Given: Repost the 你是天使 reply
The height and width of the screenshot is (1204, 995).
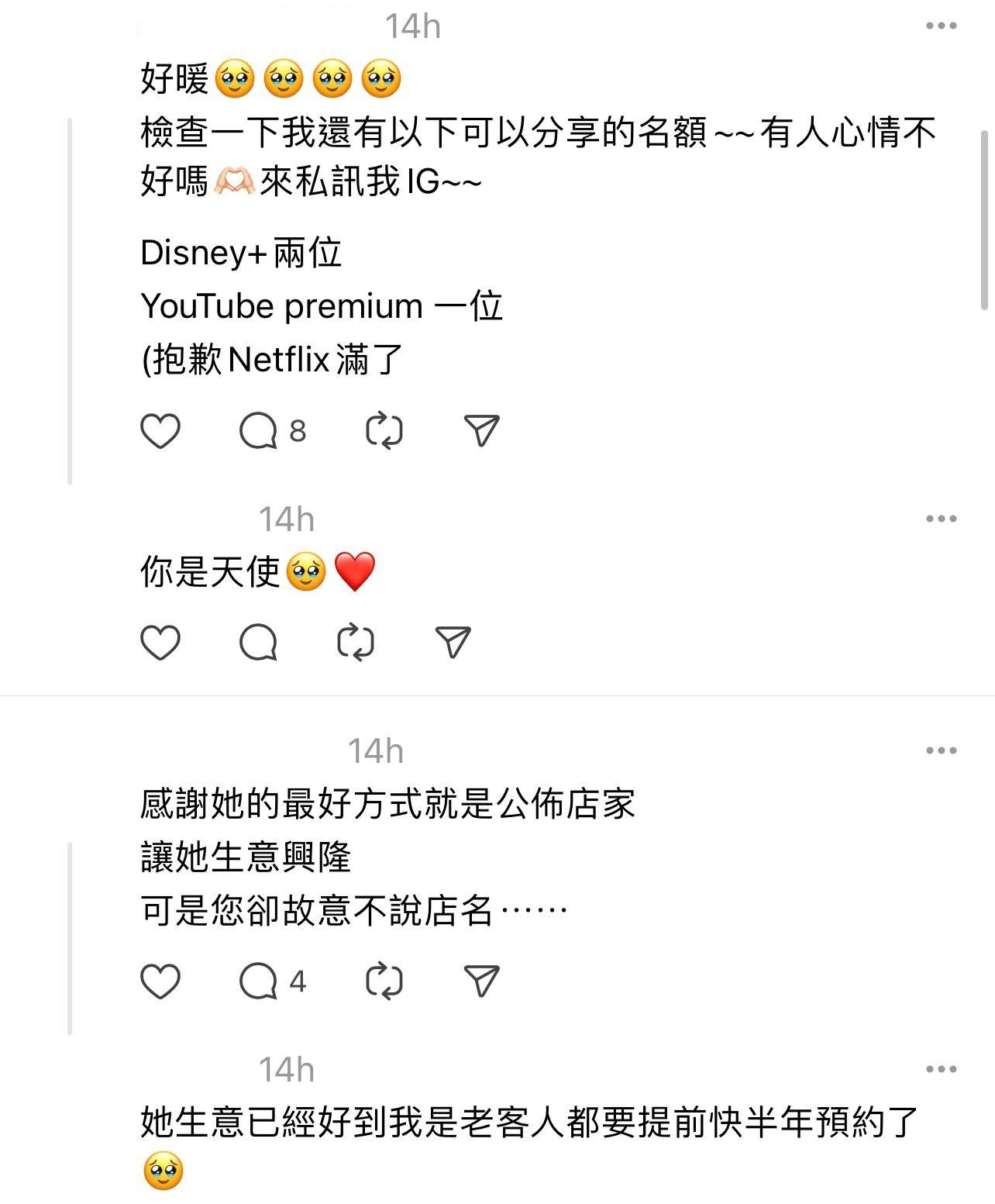Looking at the screenshot, I should coord(356,643).
